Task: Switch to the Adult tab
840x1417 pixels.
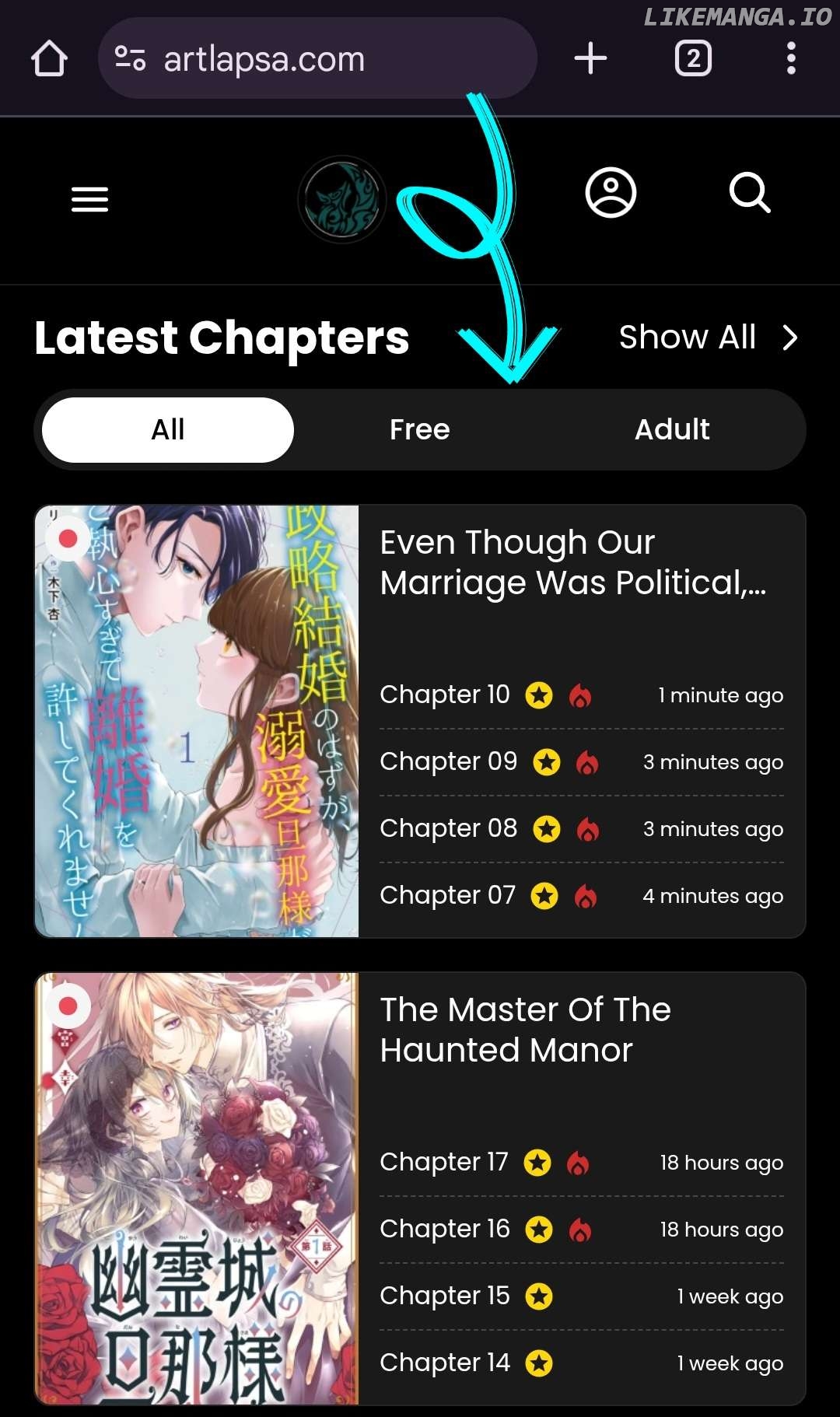Action: [672, 429]
